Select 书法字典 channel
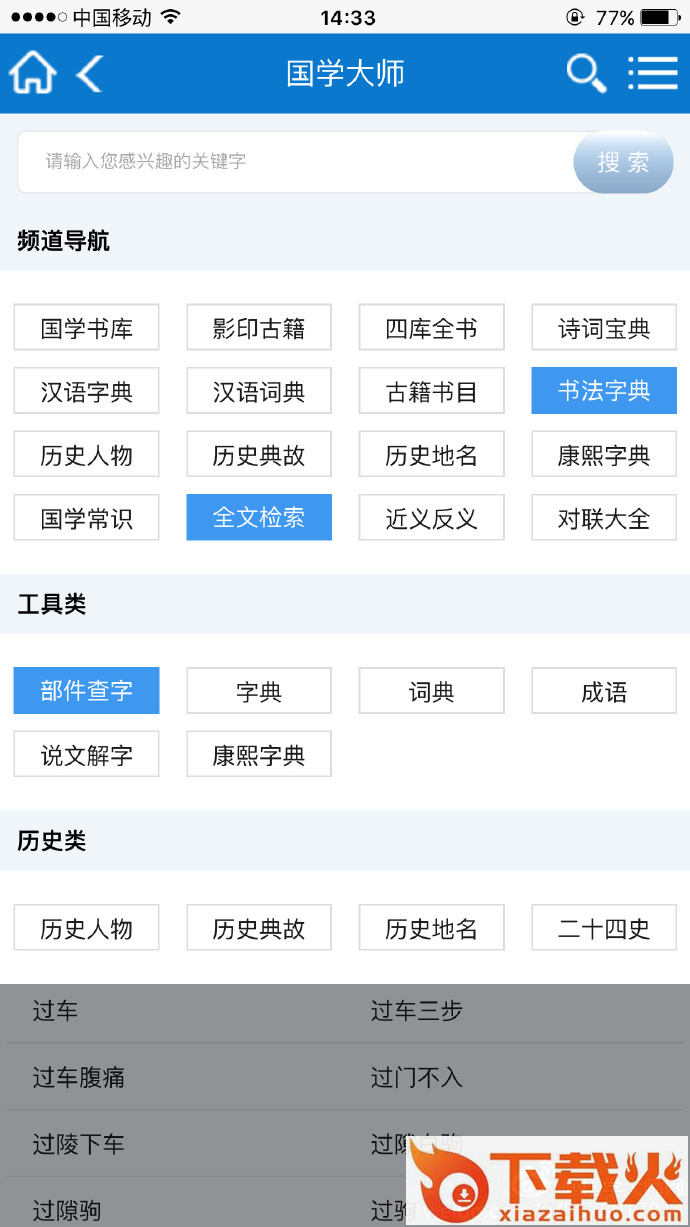 point(604,391)
